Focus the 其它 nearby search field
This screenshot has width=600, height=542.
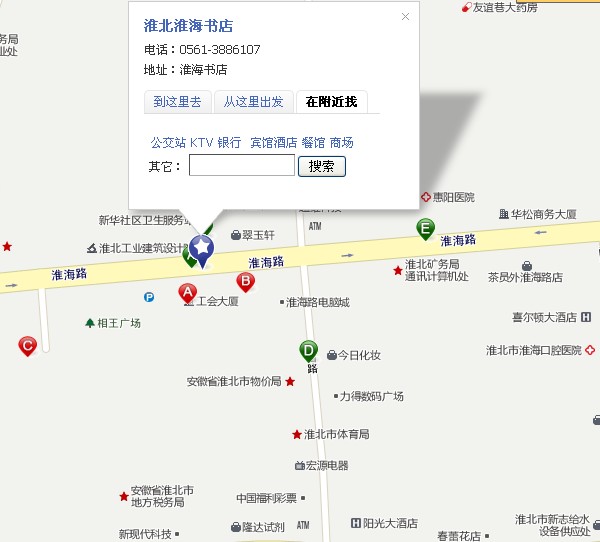(x=241, y=166)
